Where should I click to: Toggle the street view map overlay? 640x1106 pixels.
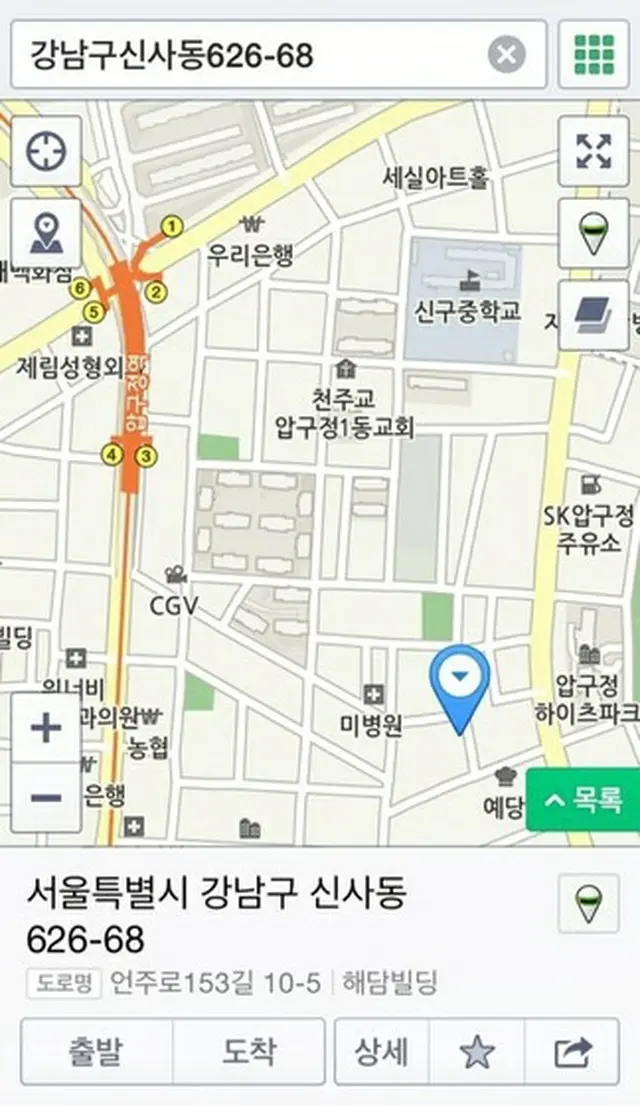pyautogui.click(x=593, y=234)
